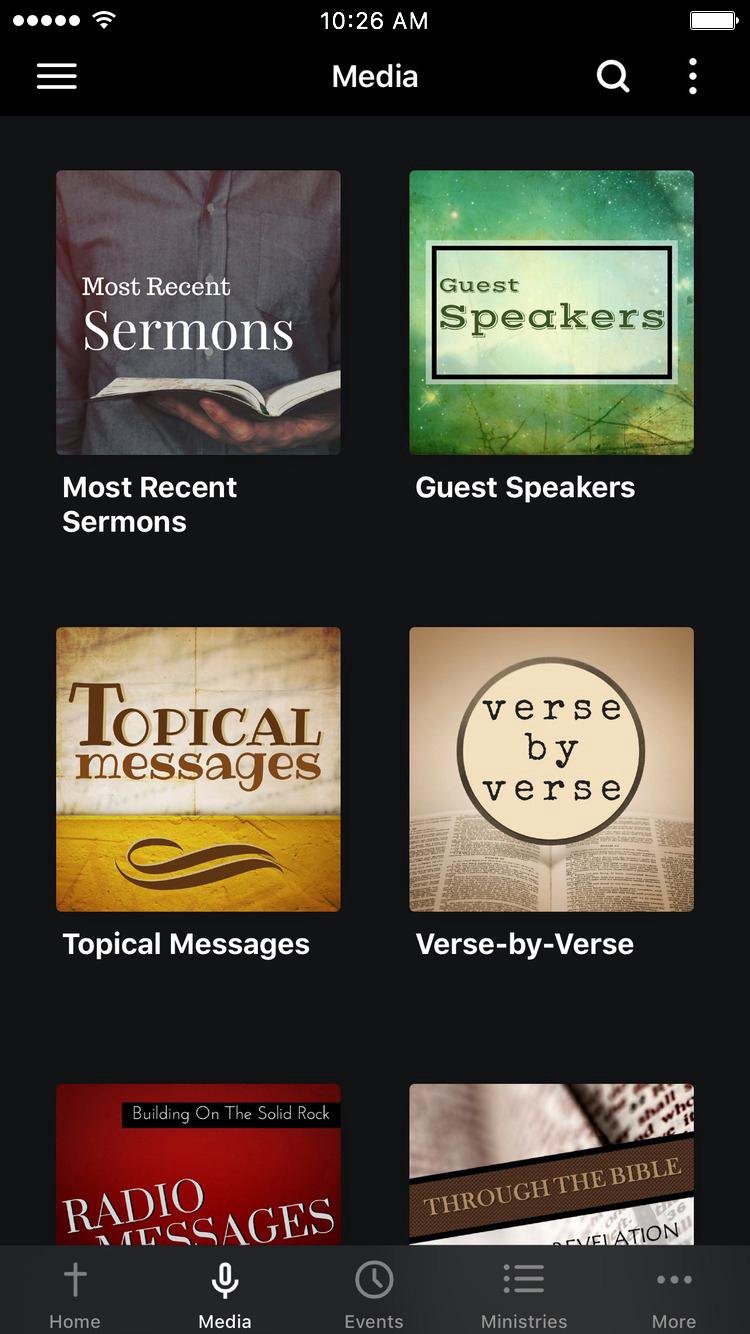Open the search function
The height and width of the screenshot is (1334, 750).
(x=613, y=76)
